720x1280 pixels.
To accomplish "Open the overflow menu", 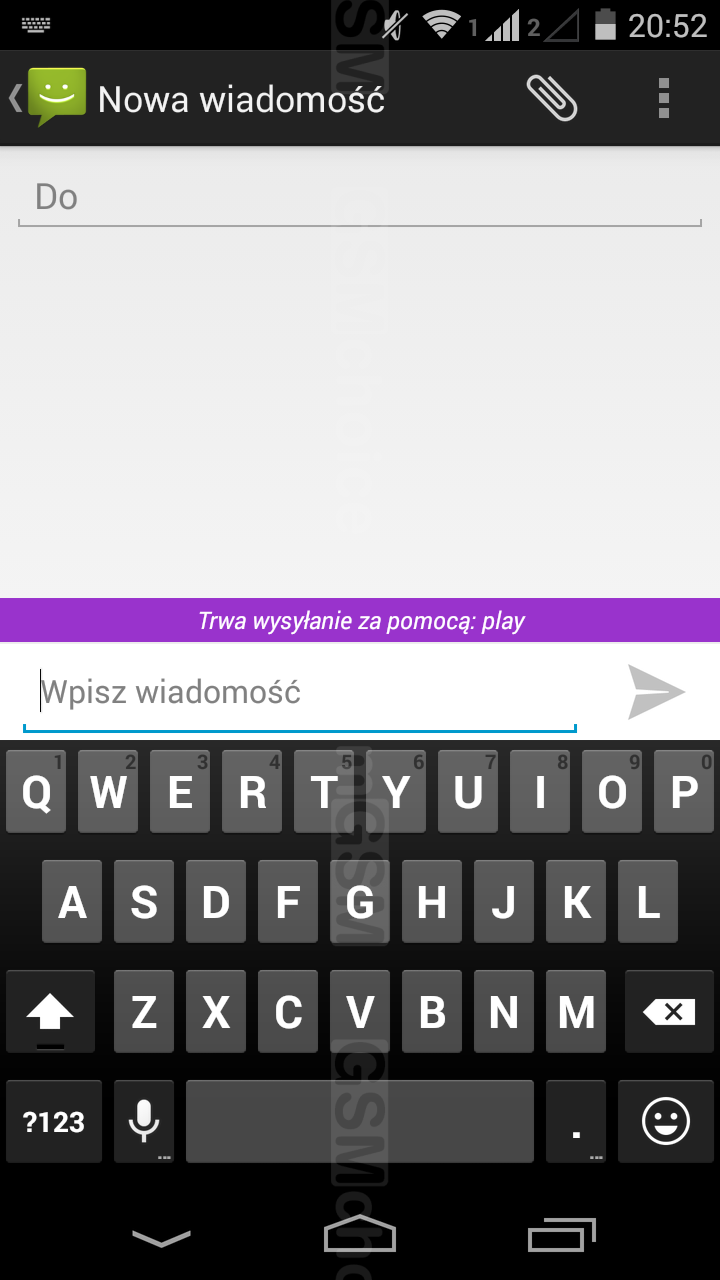I will tap(664, 98).
